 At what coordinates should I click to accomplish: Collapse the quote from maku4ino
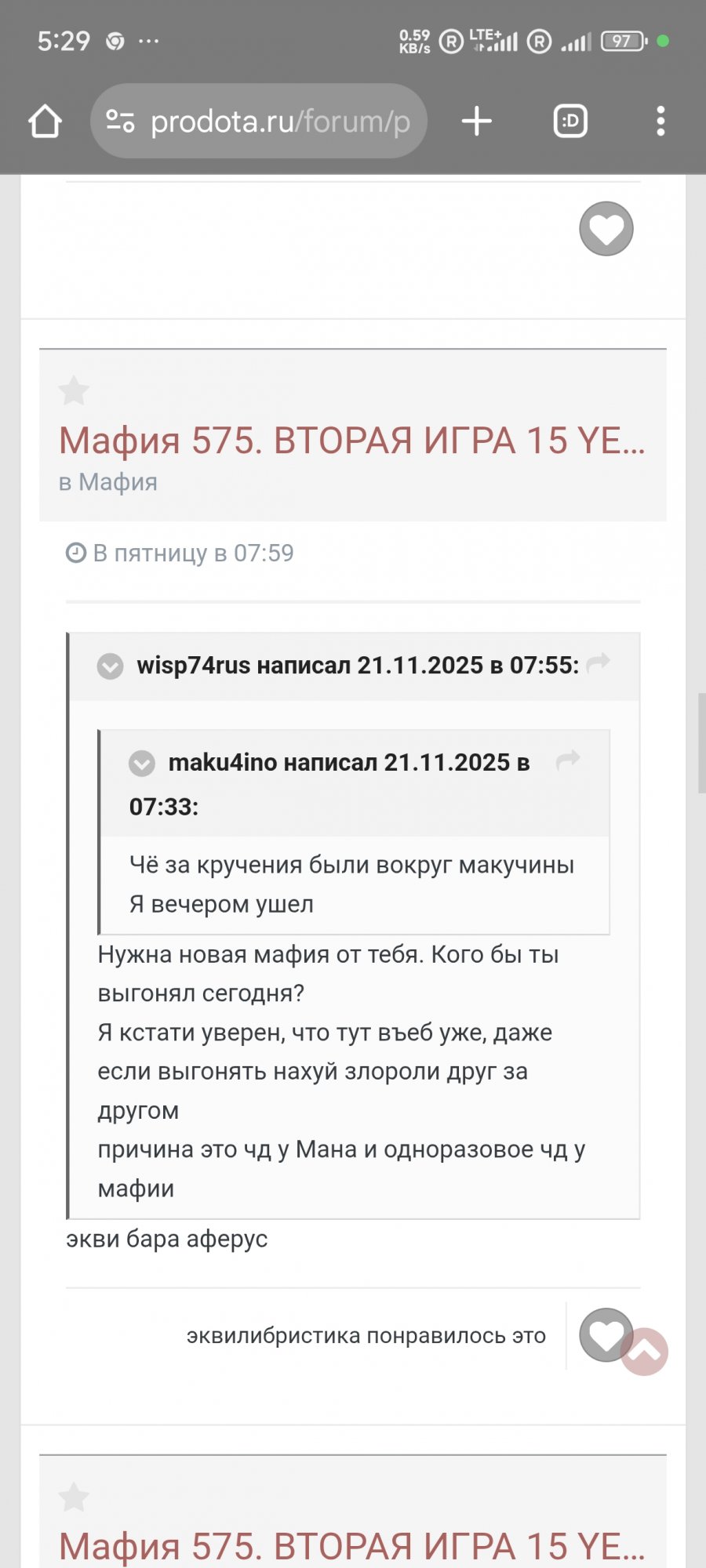[x=142, y=763]
